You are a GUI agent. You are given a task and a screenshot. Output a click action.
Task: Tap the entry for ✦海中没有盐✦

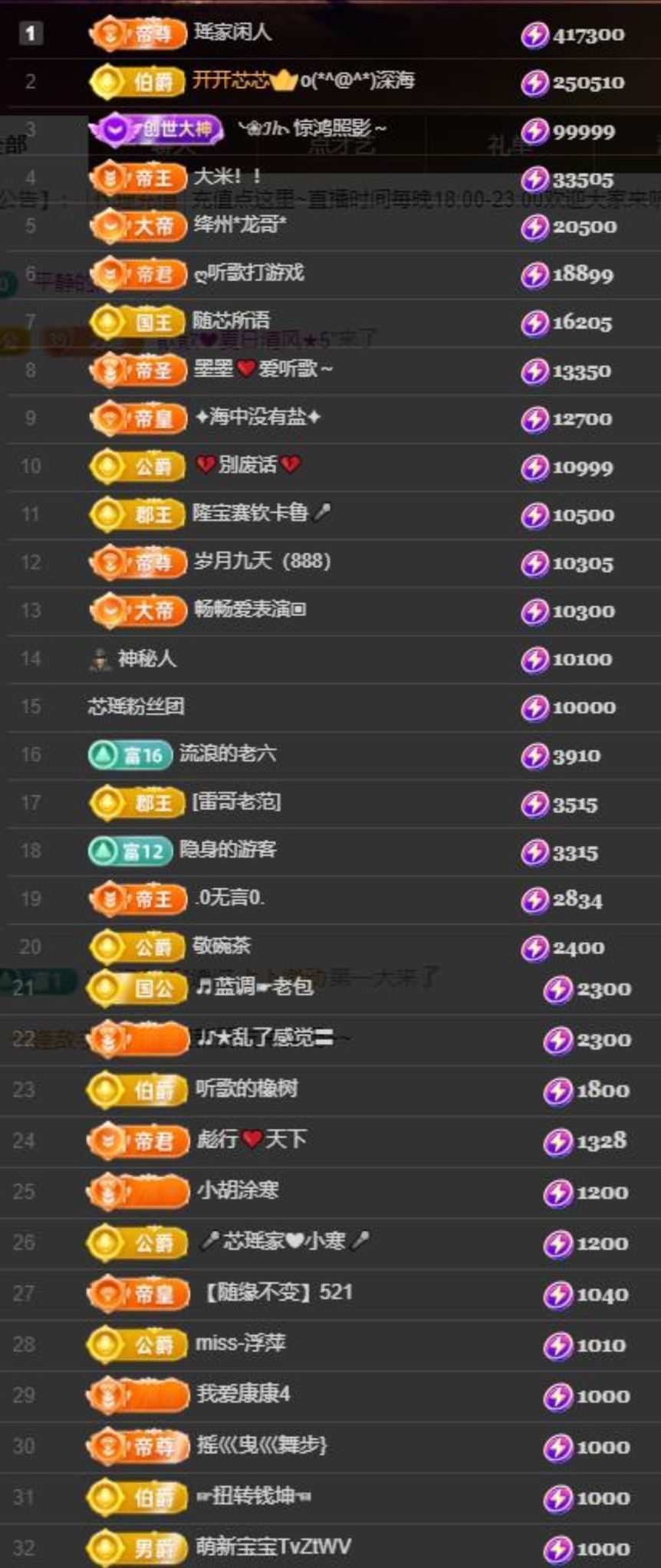pos(257,417)
